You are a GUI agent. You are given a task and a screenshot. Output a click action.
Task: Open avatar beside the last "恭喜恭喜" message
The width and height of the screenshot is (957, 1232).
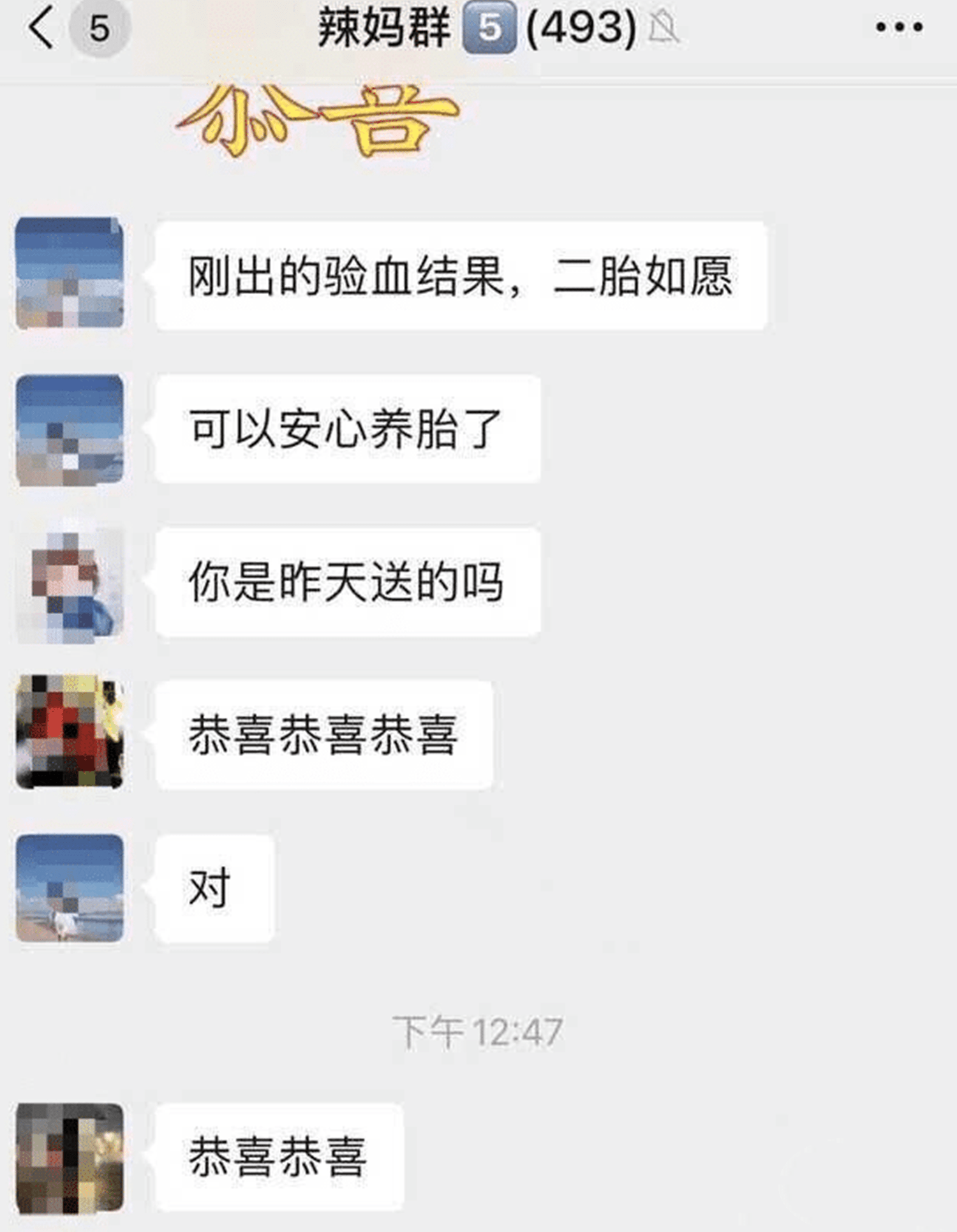(x=70, y=1157)
